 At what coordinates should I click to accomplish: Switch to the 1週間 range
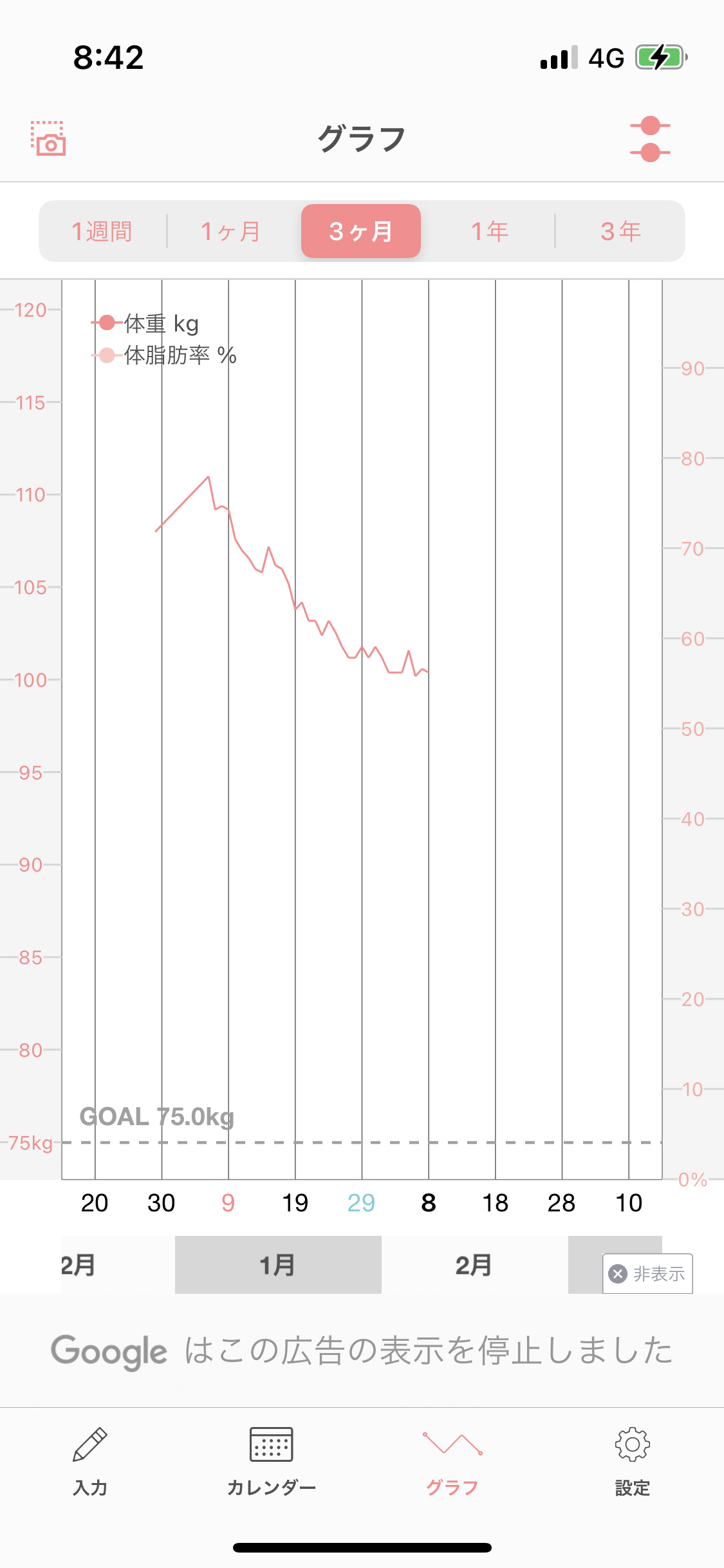click(102, 232)
